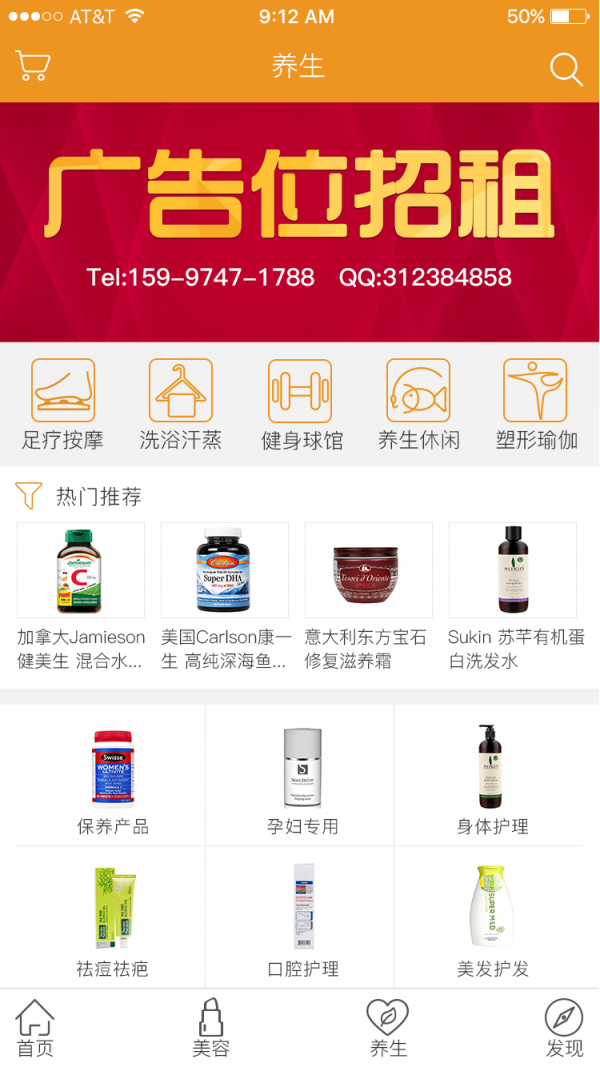The image size is (600, 1067).
Task: Open the 广告位招租 banner
Action: point(300,222)
